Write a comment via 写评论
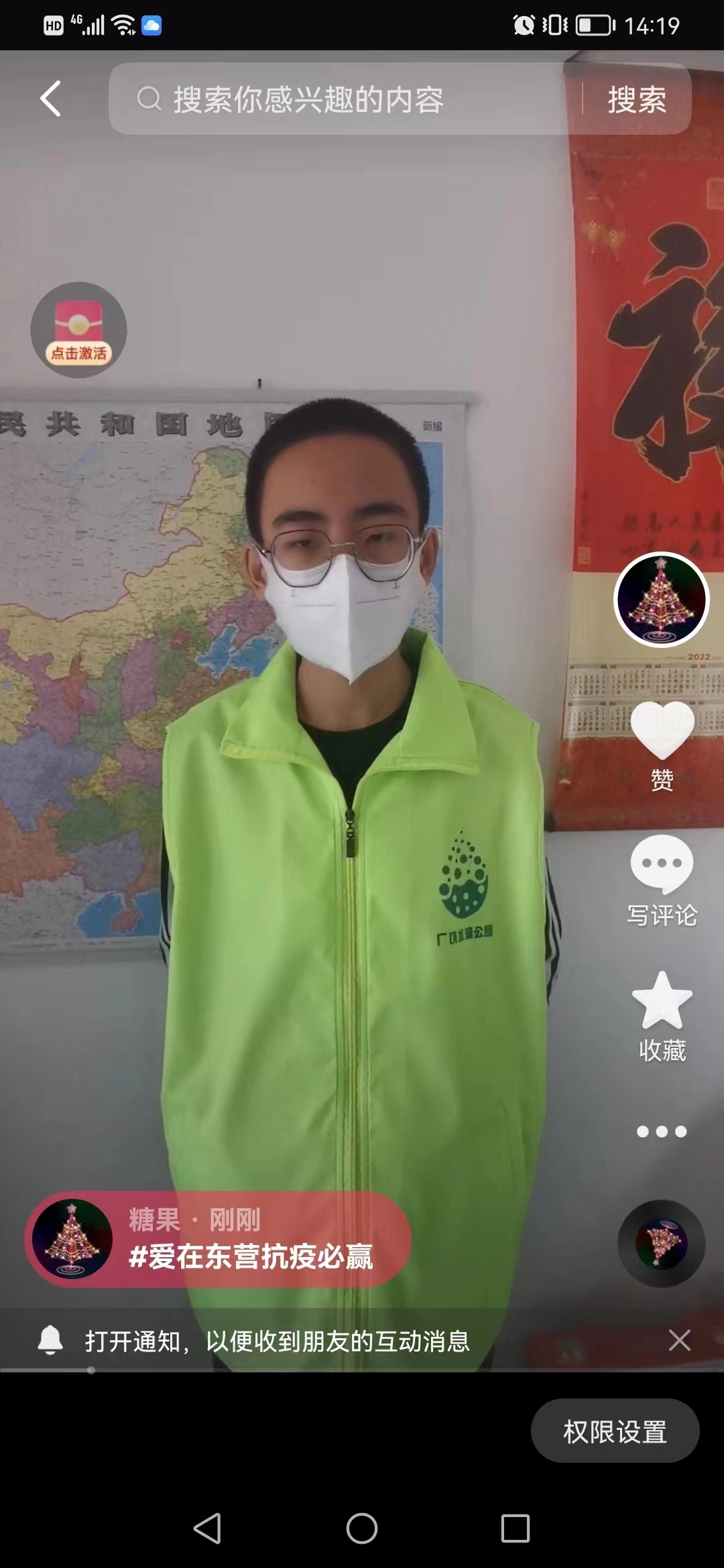The width and height of the screenshot is (724, 1568). click(x=662, y=881)
